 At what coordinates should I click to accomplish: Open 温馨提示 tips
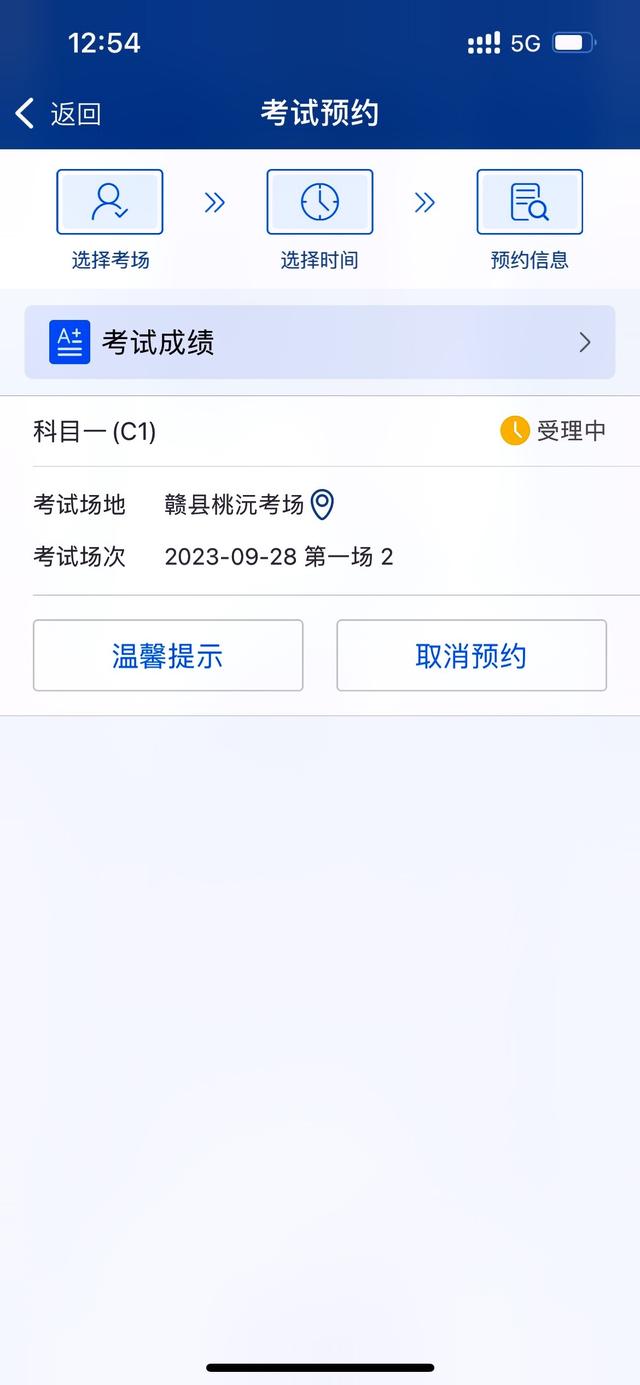click(x=168, y=655)
